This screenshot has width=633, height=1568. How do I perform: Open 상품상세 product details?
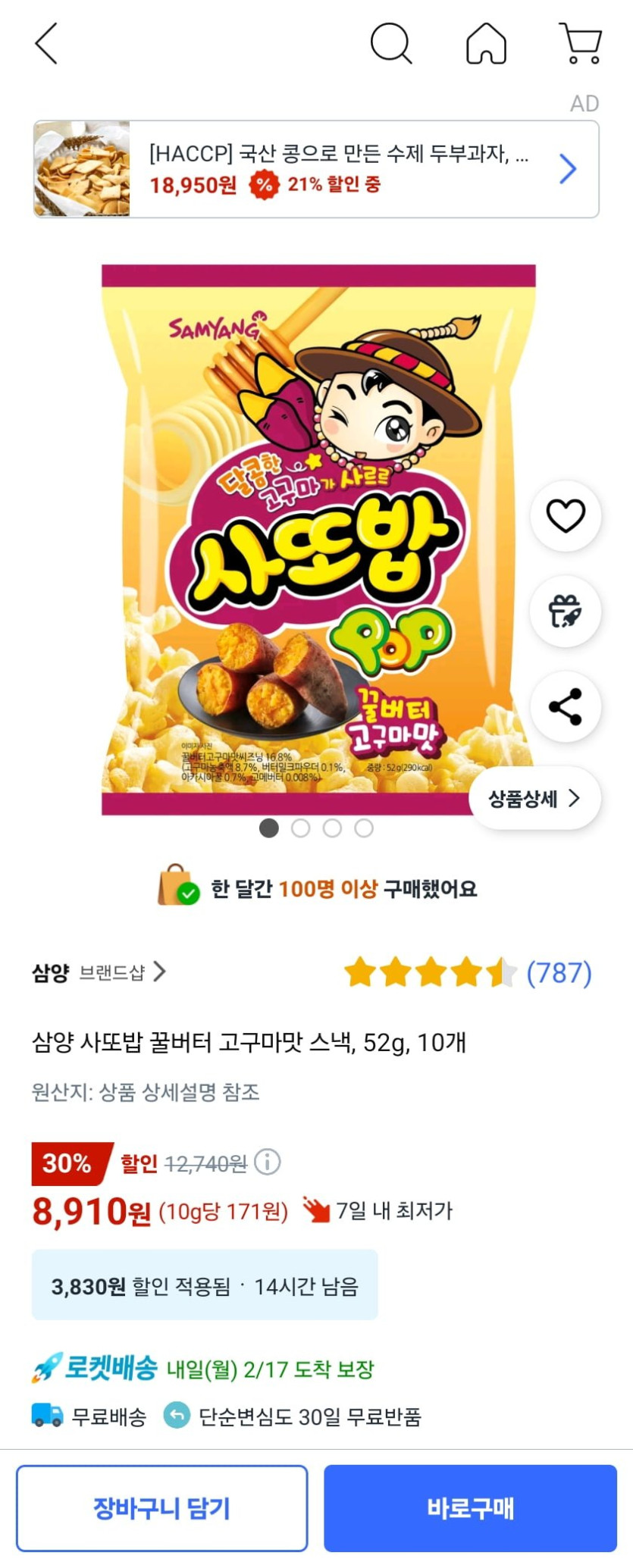coord(534,798)
